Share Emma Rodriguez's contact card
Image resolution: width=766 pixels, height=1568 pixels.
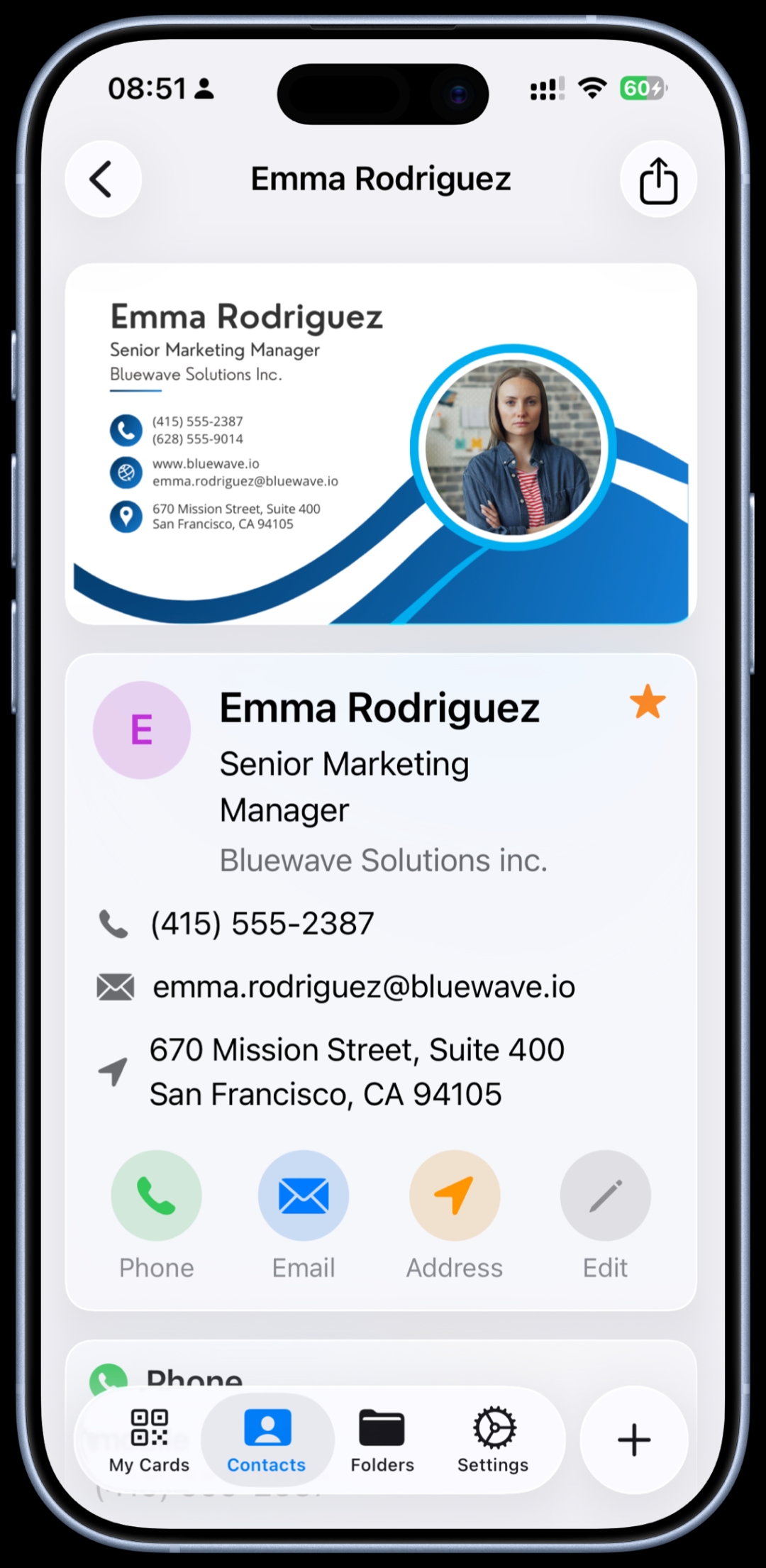coord(658,180)
